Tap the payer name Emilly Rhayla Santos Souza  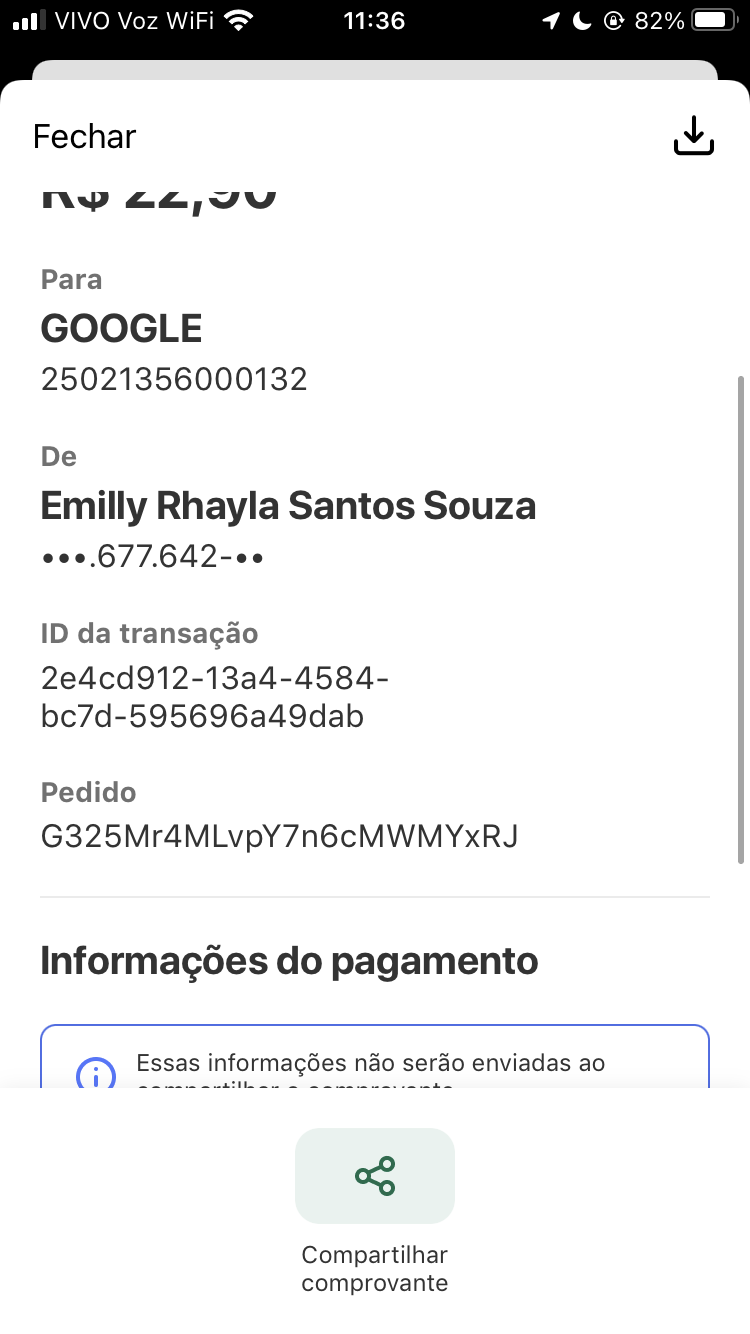[x=288, y=506]
